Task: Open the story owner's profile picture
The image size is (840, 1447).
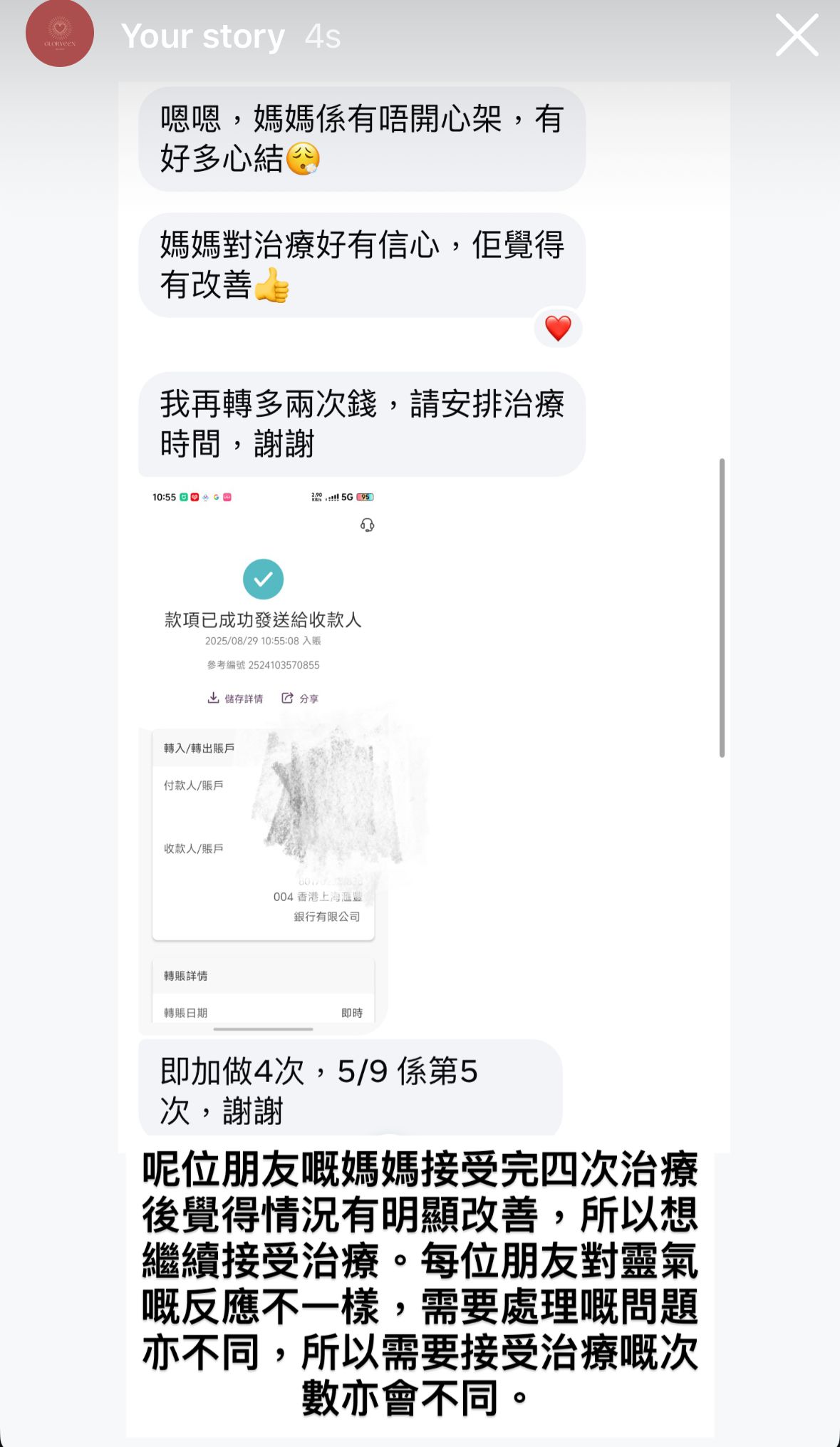Action: (60, 34)
